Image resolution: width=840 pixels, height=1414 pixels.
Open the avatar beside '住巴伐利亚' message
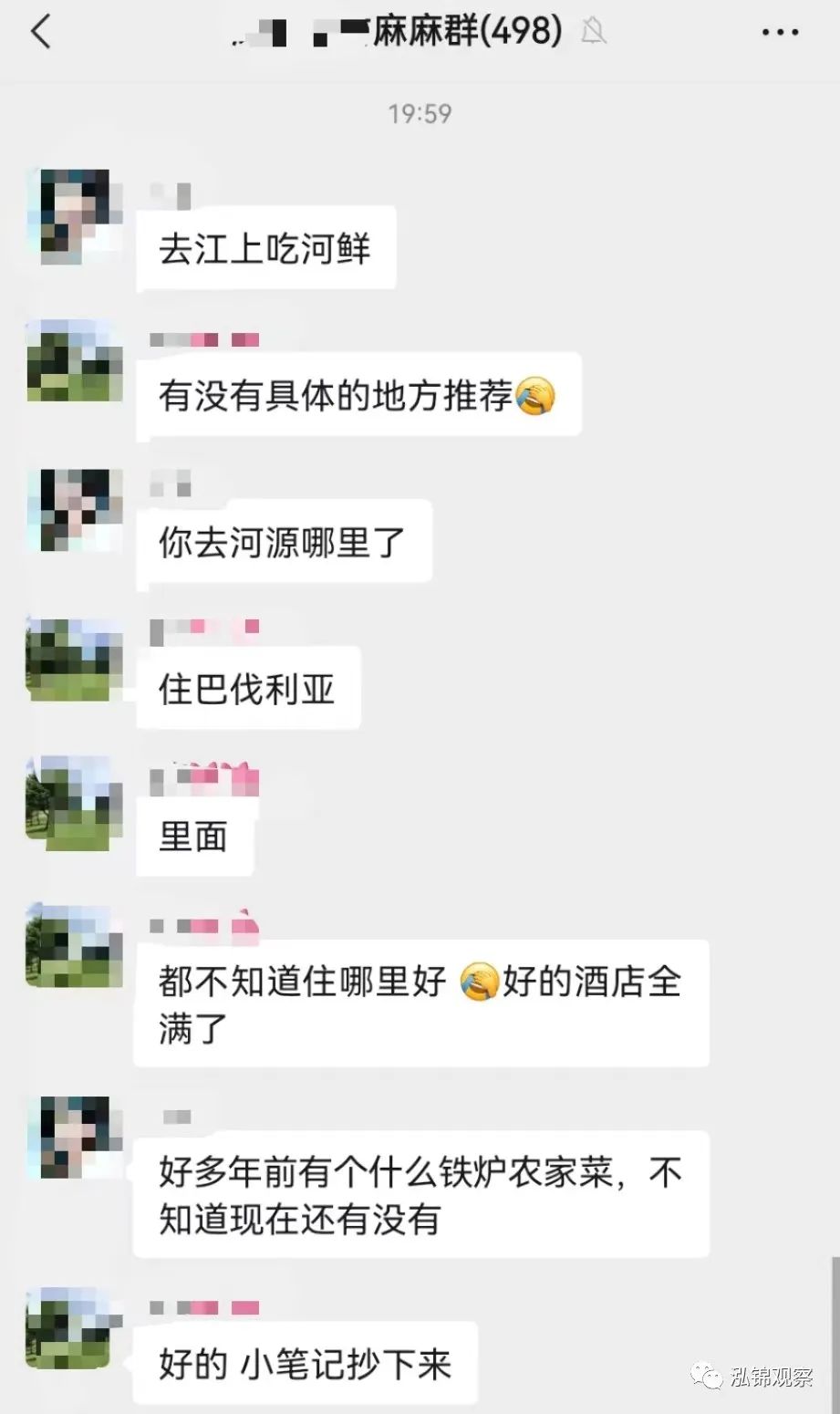pos(75,660)
